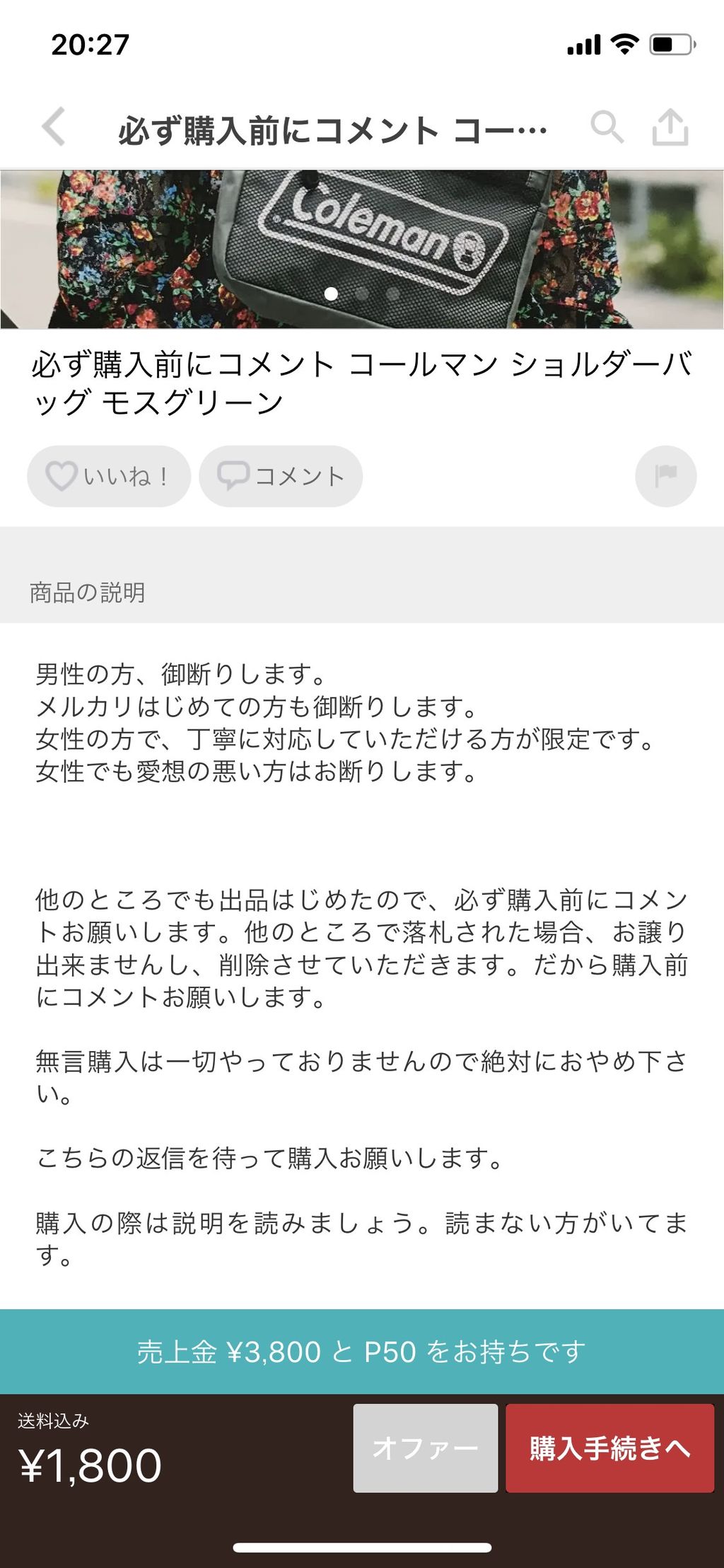Open the Coleman bag product photo
Image resolution: width=724 pixels, height=1568 pixels.
(362, 249)
